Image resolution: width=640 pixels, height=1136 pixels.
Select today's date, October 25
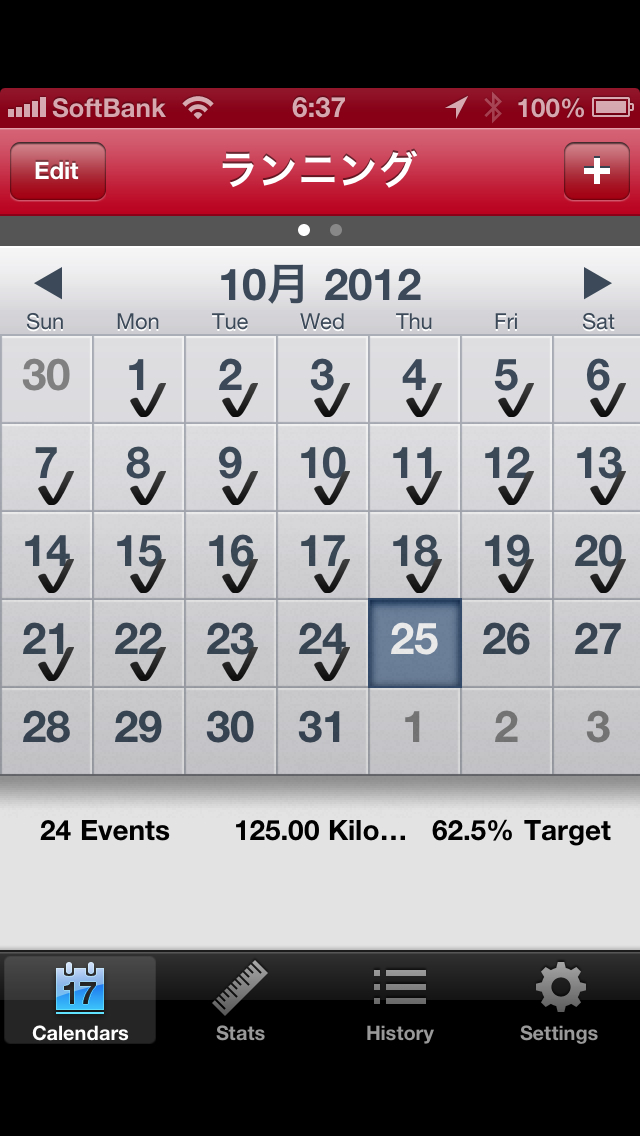click(x=414, y=643)
